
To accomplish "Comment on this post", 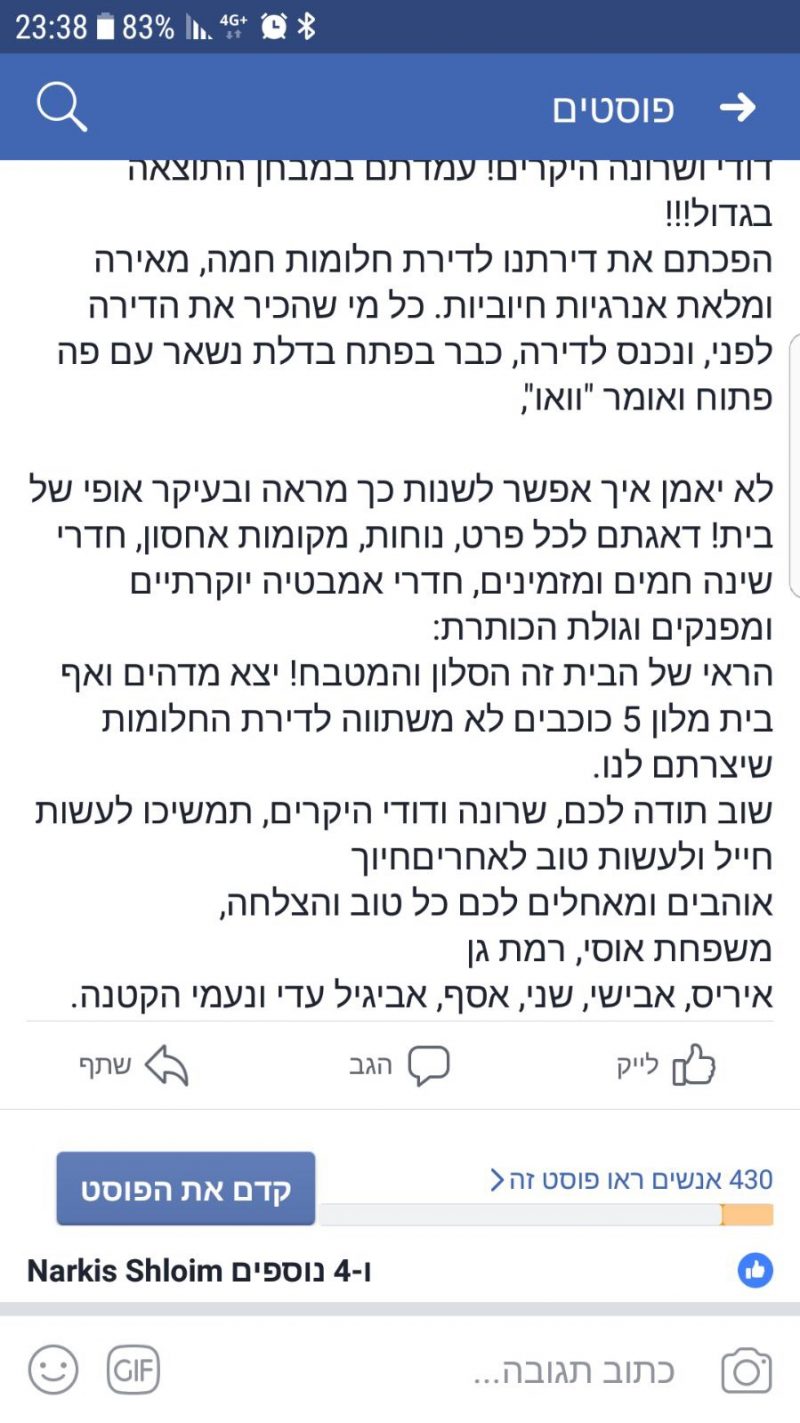I will point(399,1066).
